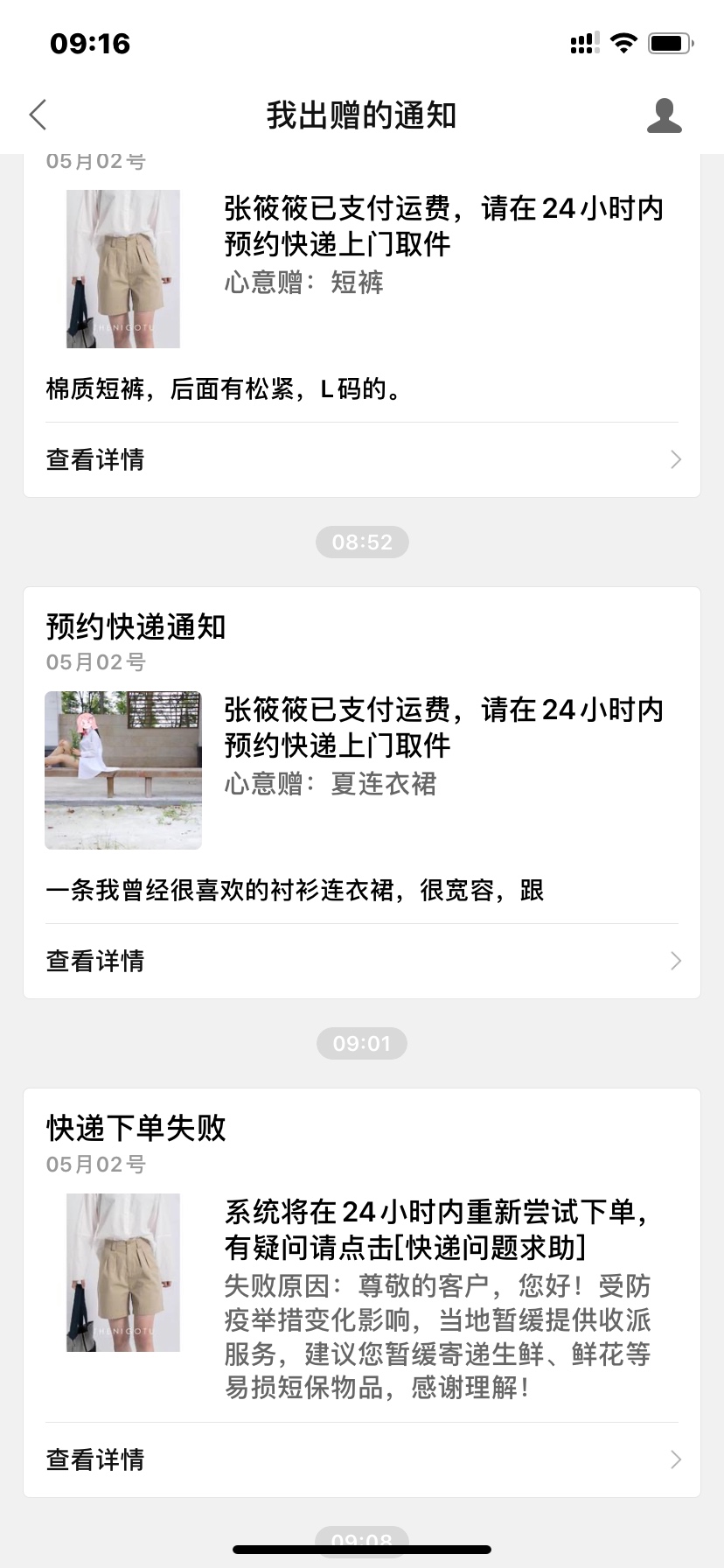Viewport: 724px width, 1568px height.
Task: Open 查看详情 for the 短裤 pickup notice
Action: (361, 459)
